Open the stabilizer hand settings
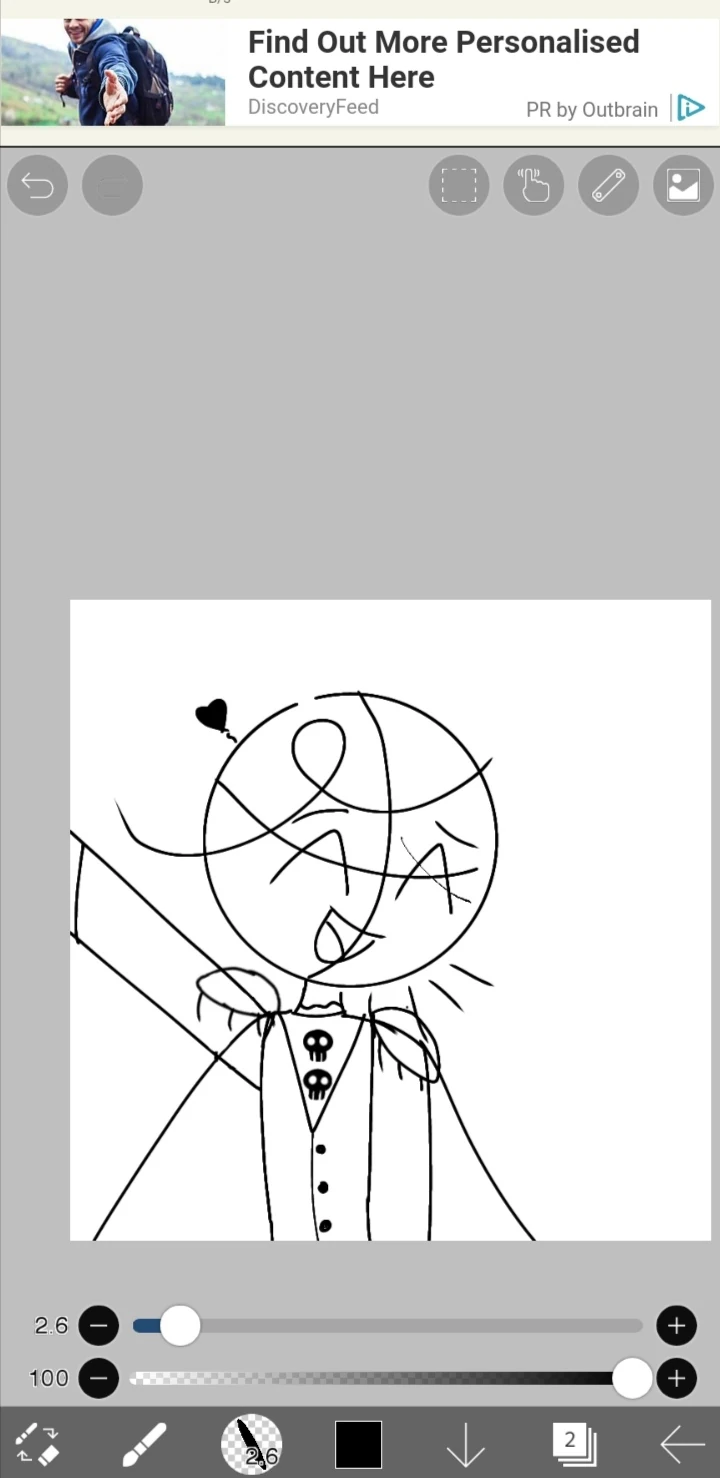 [x=534, y=185]
